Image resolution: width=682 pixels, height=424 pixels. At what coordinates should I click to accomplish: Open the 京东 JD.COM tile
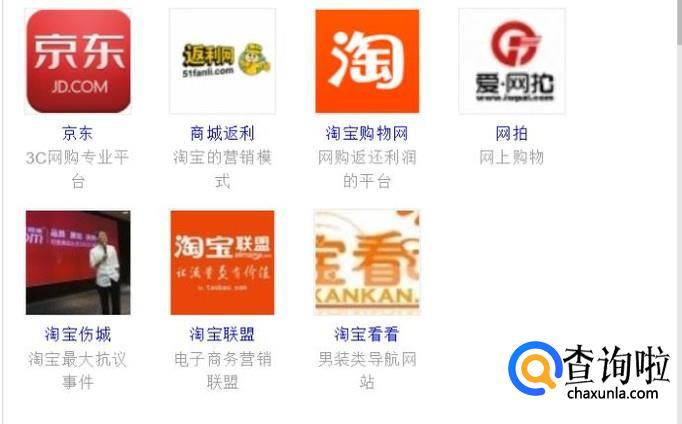click(x=78, y=61)
